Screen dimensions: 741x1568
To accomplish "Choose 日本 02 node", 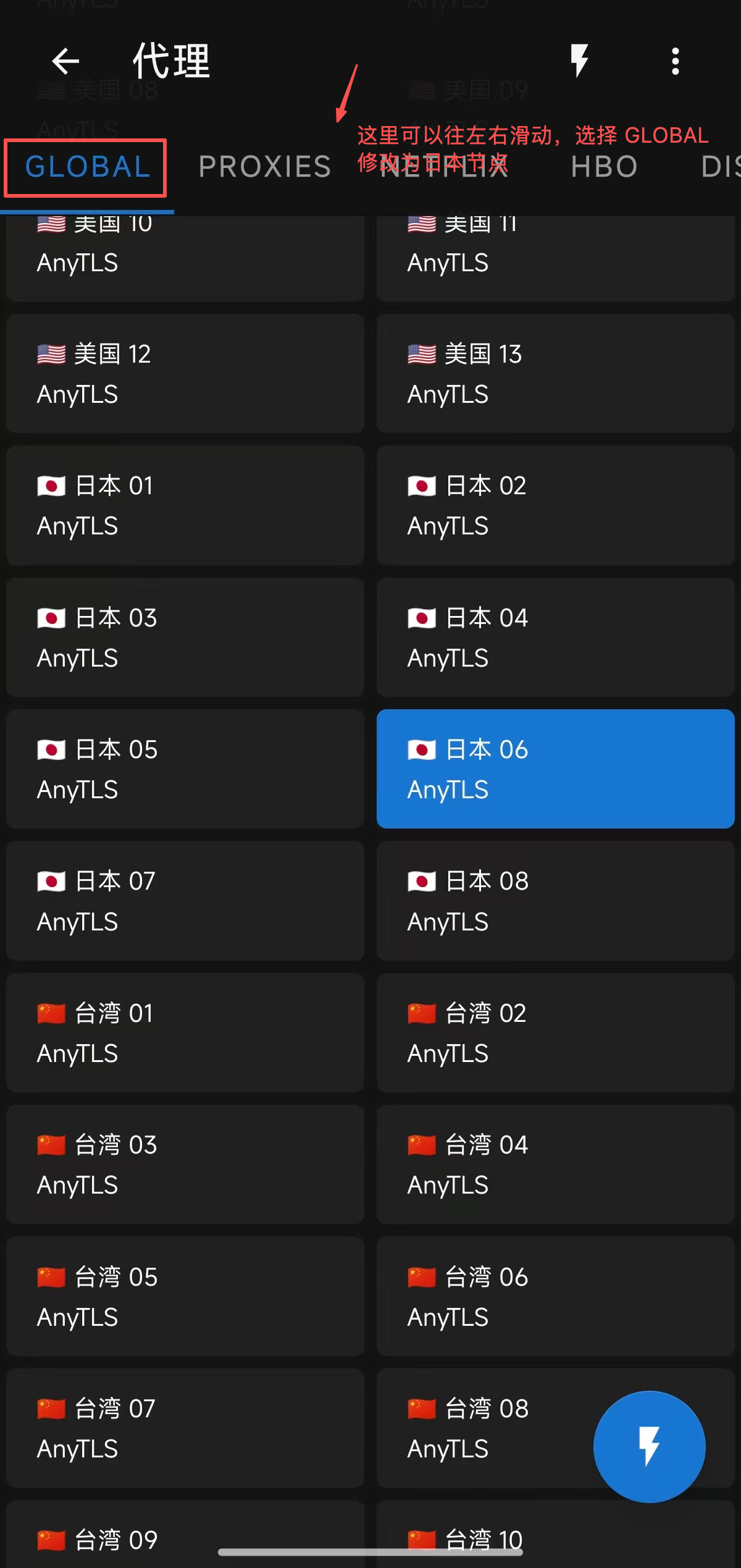I will pyautogui.click(x=555, y=505).
